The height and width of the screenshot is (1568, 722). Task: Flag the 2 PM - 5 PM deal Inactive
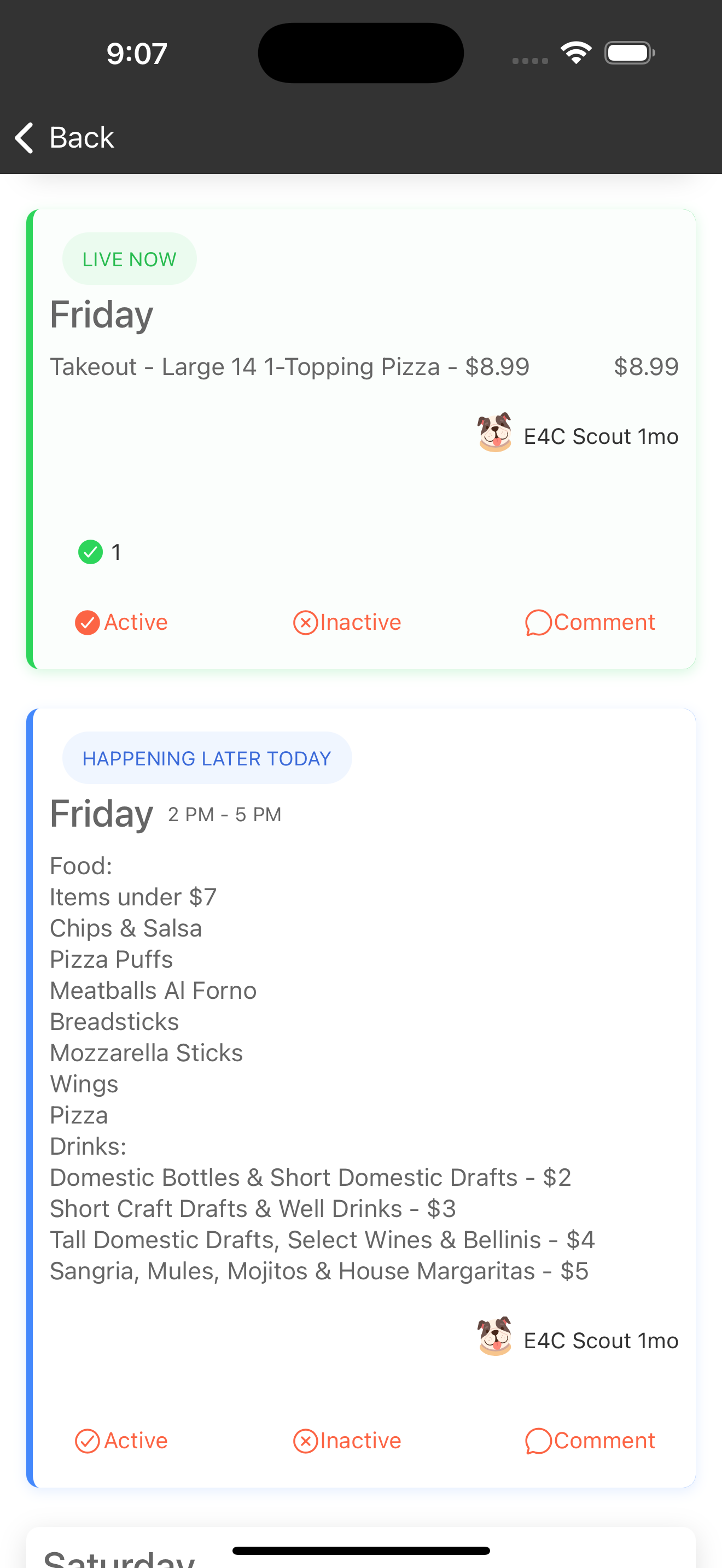click(347, 1441)
